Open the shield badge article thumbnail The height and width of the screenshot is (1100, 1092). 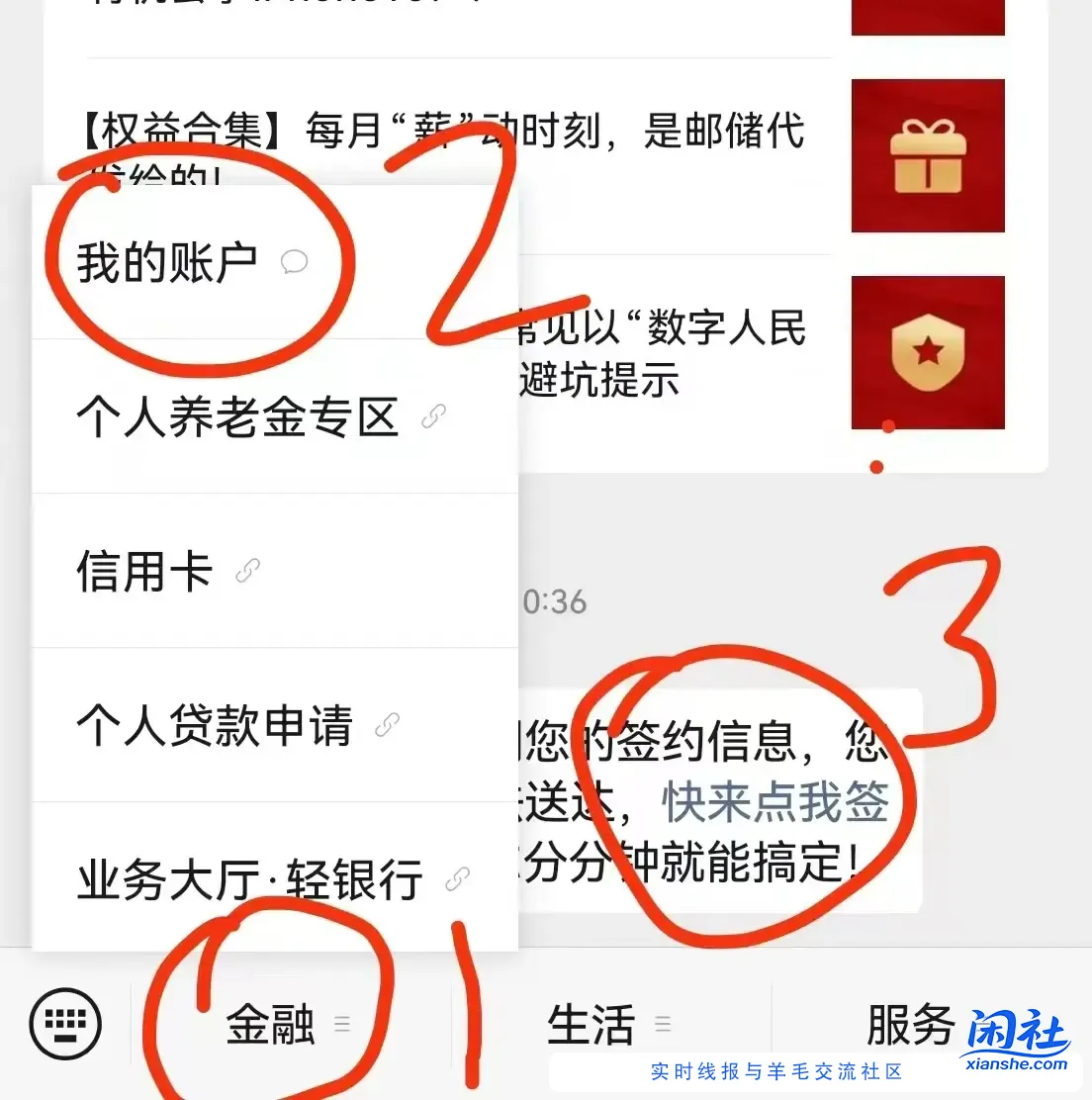pos(927,352)
